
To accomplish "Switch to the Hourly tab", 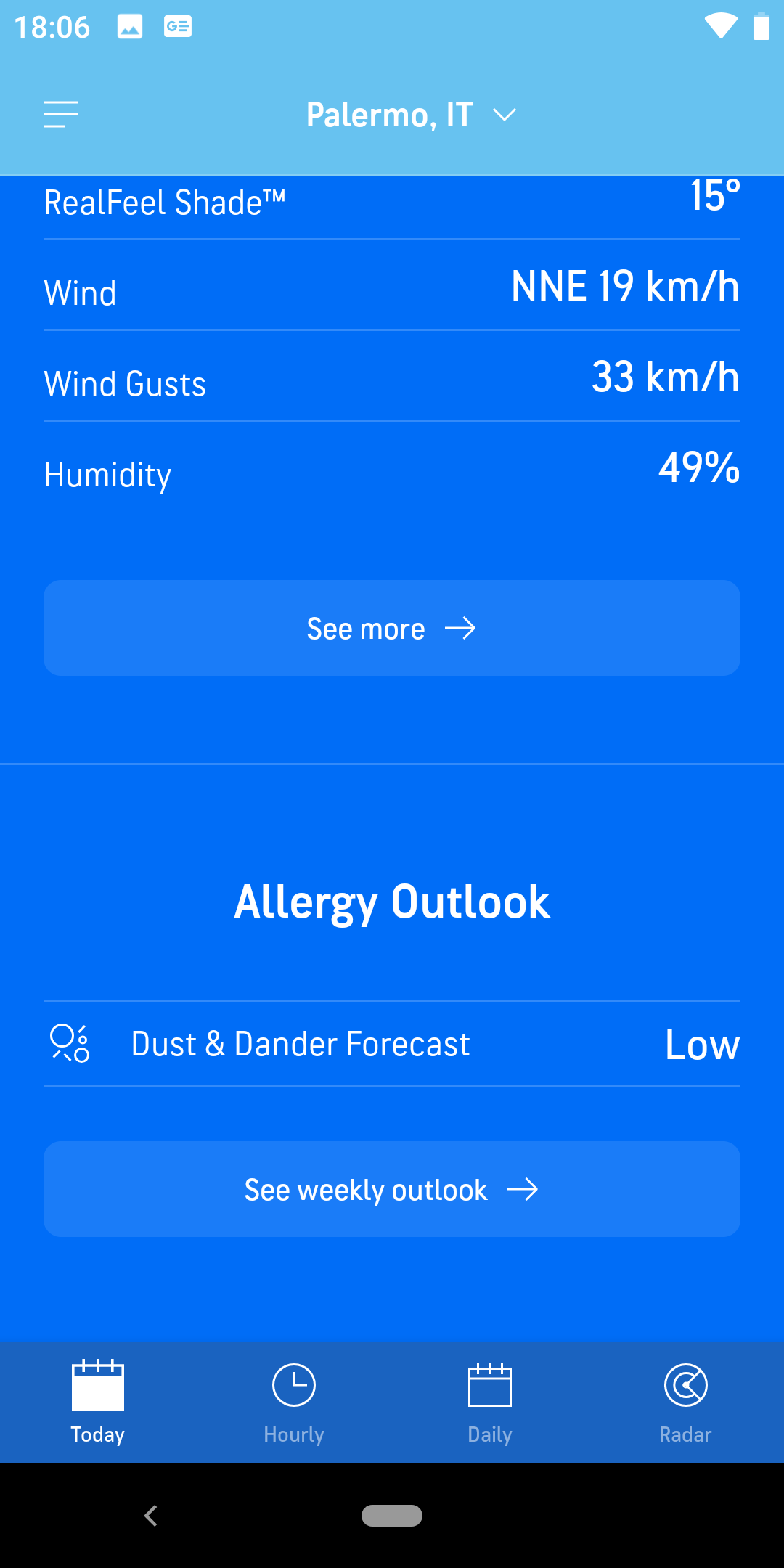I will pos(294,1401).
